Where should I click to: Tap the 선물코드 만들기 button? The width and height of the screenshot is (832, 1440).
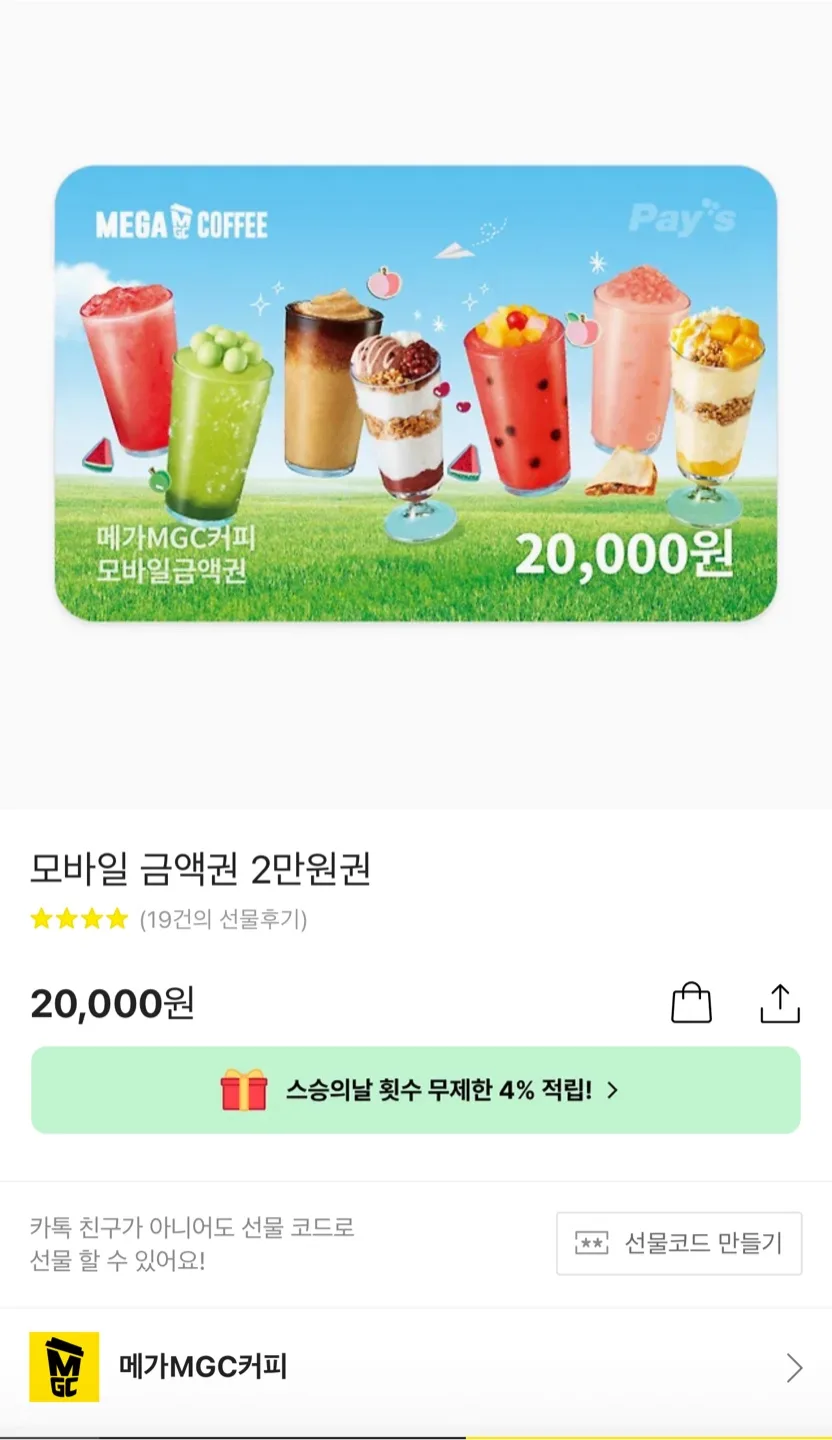pos(679,1243)
